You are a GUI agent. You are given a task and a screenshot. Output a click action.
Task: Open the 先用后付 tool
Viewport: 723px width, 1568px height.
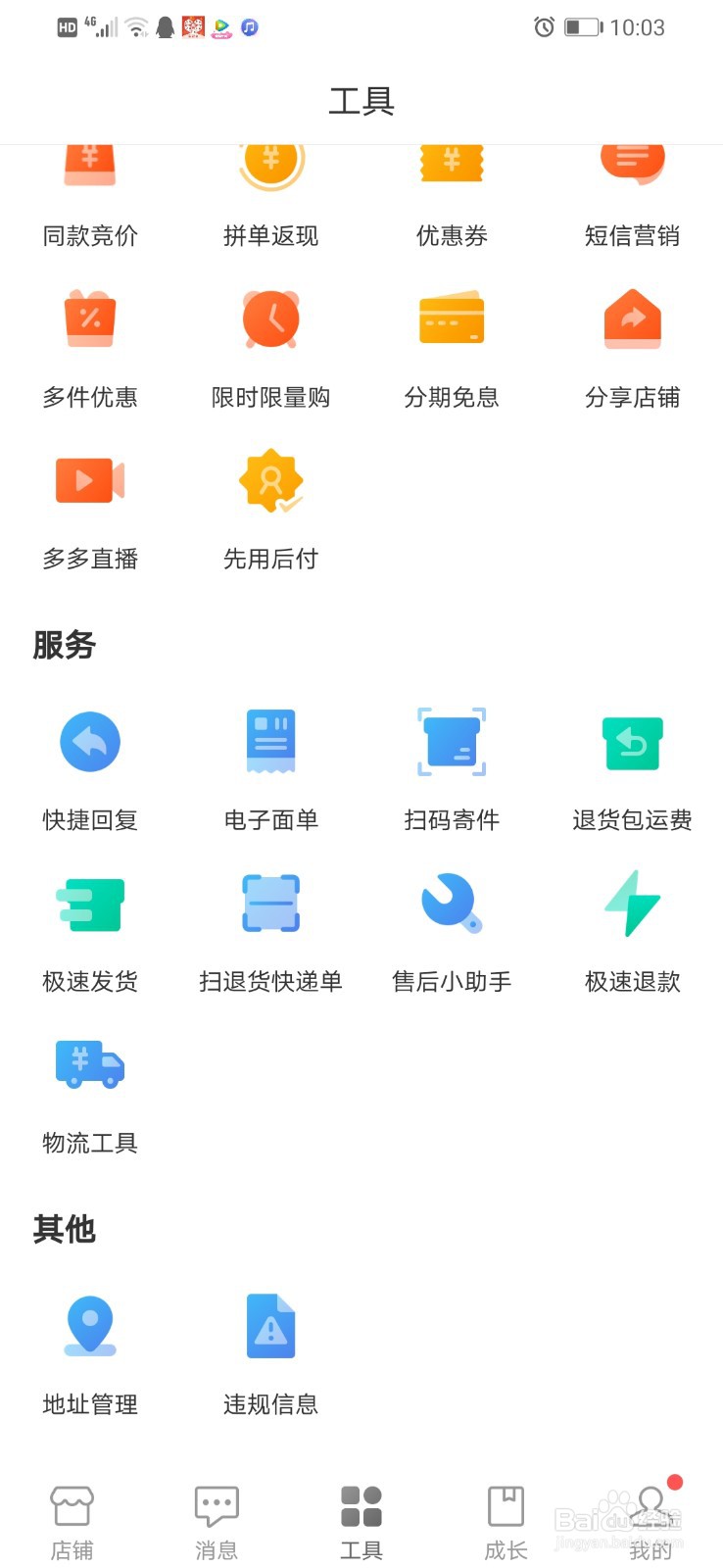(271, 511)
